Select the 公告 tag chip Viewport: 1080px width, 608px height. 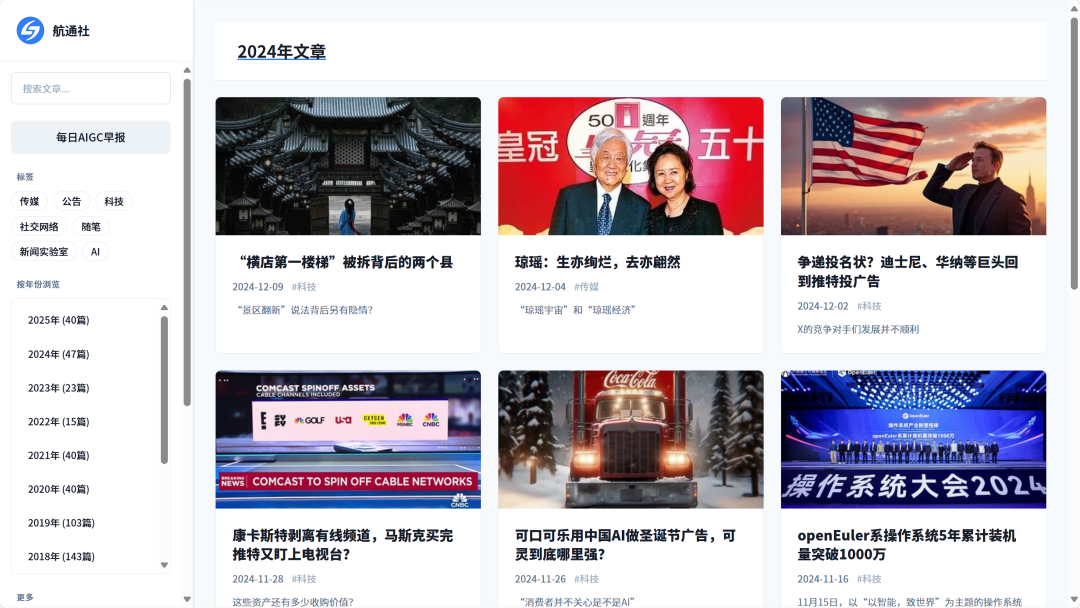[72, 201]
